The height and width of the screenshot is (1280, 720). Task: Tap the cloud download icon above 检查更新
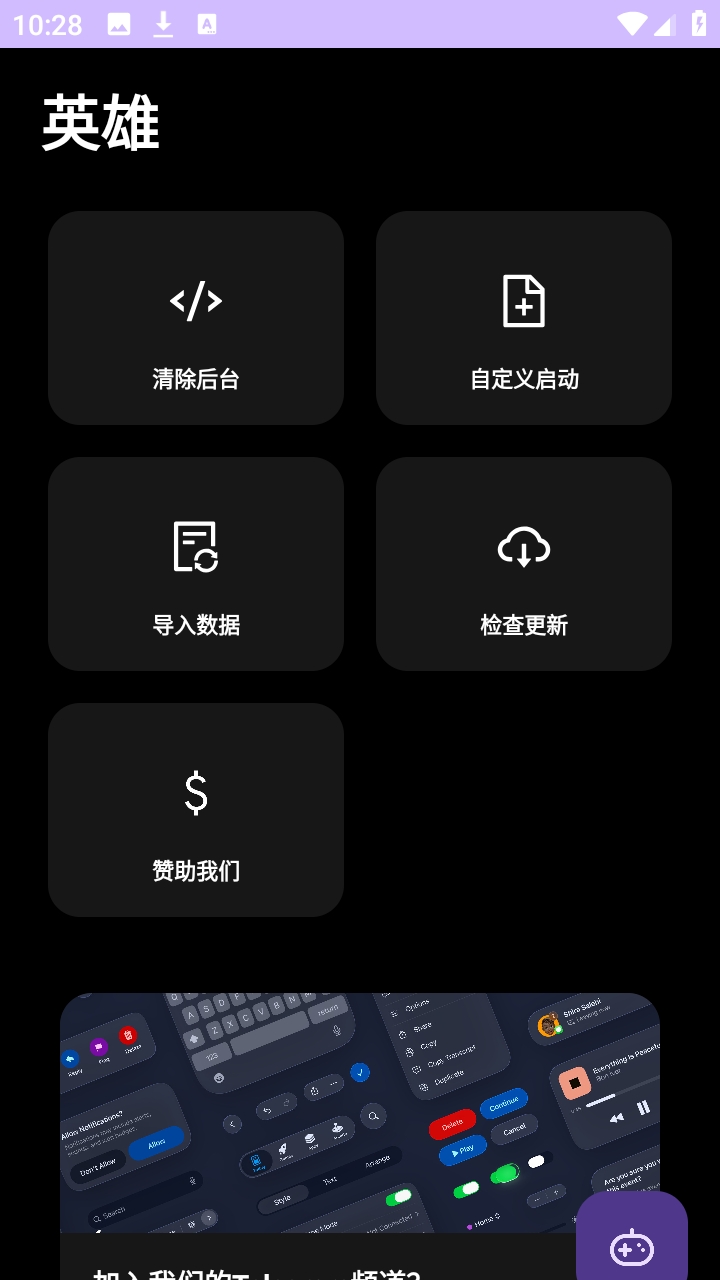[524, 545]
